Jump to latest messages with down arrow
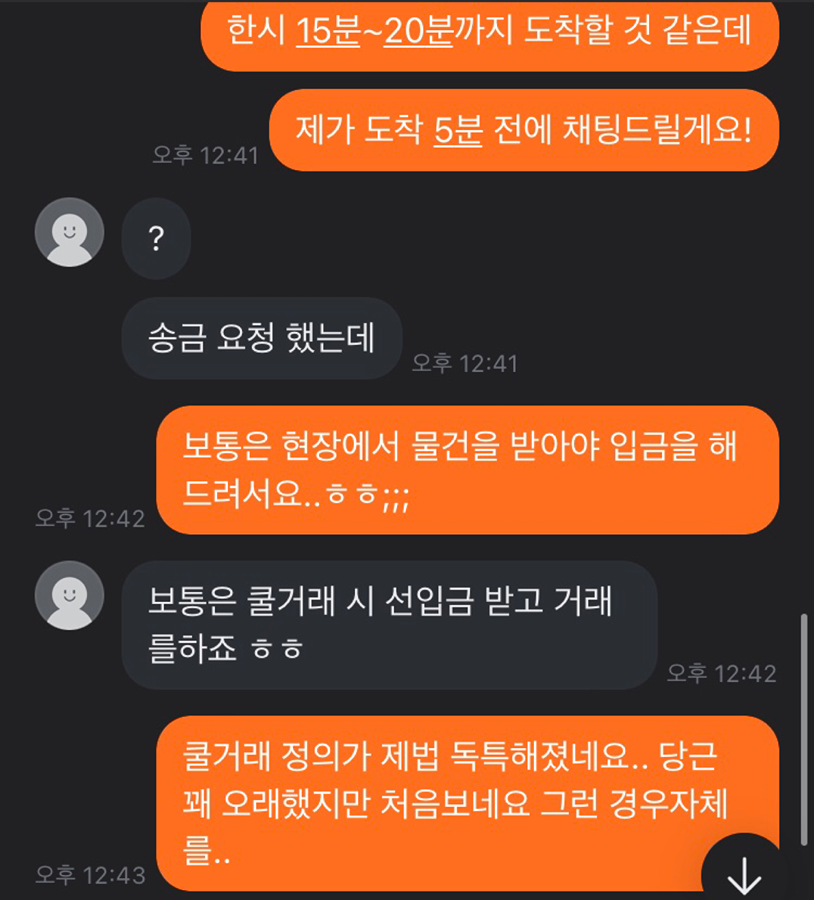 (x=745, y=874)
